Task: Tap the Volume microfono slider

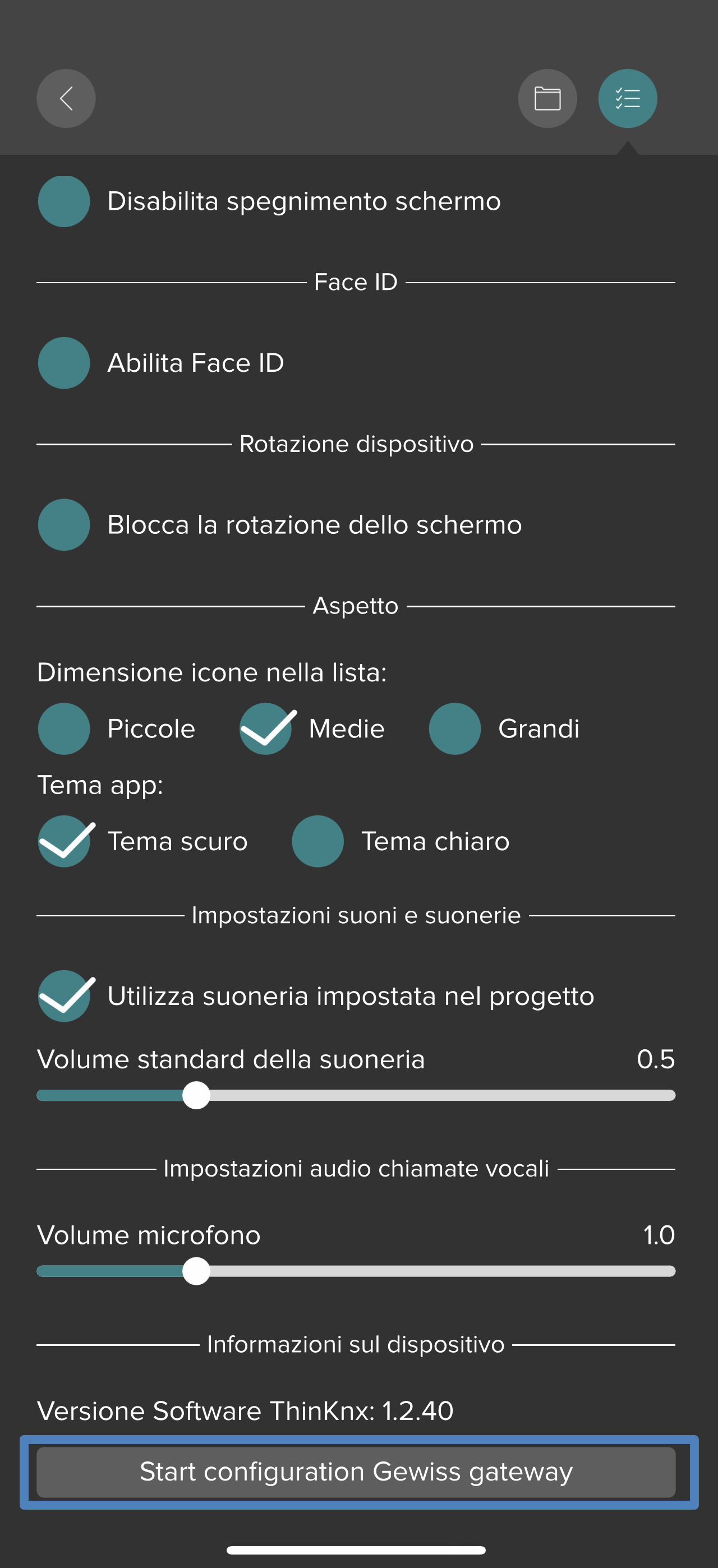Action: [356, 1271]
